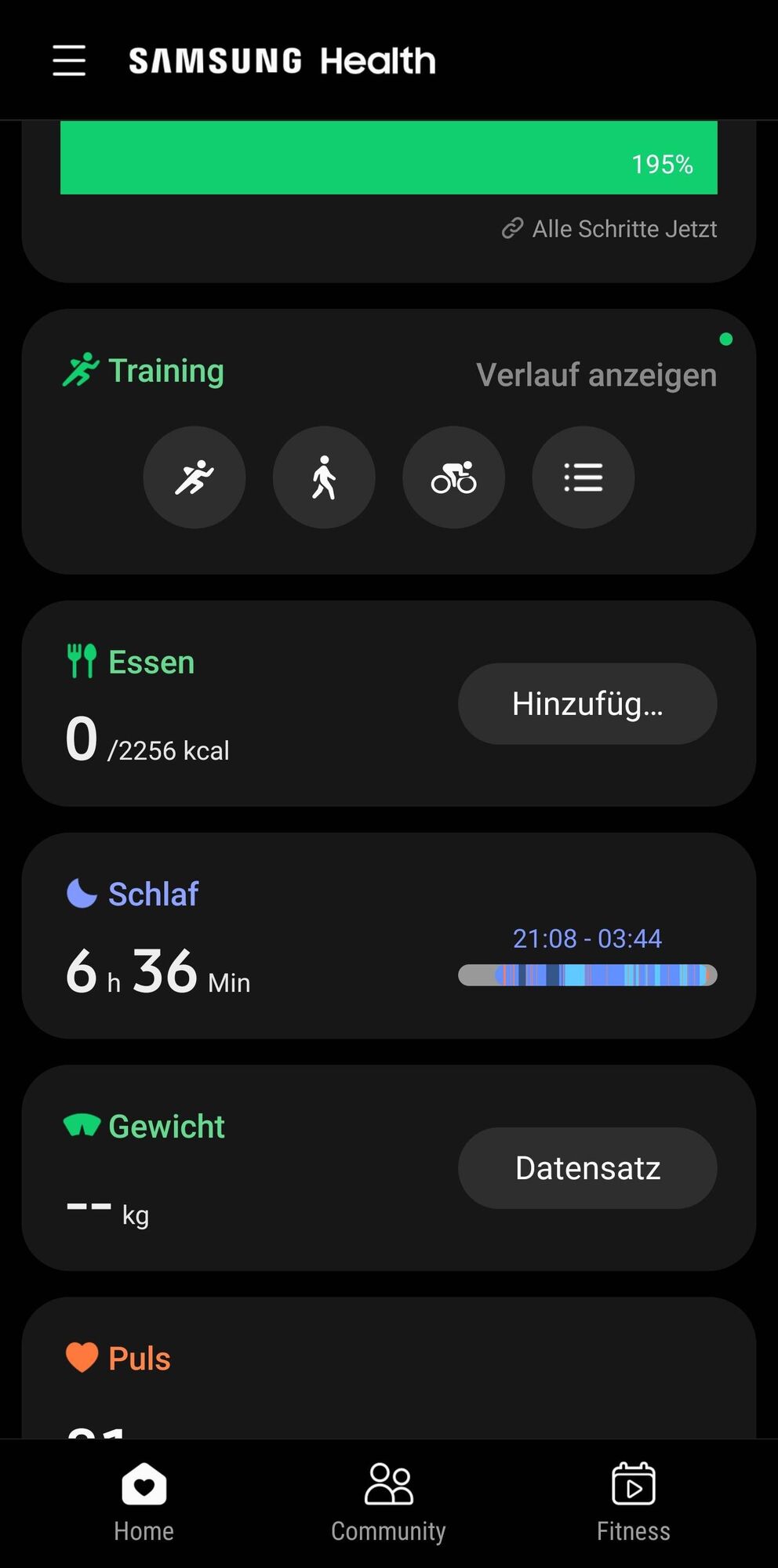Start a walking workout
Image resolution: width=778 pixels, height=1568 pixels.
[x=324, y=477]
